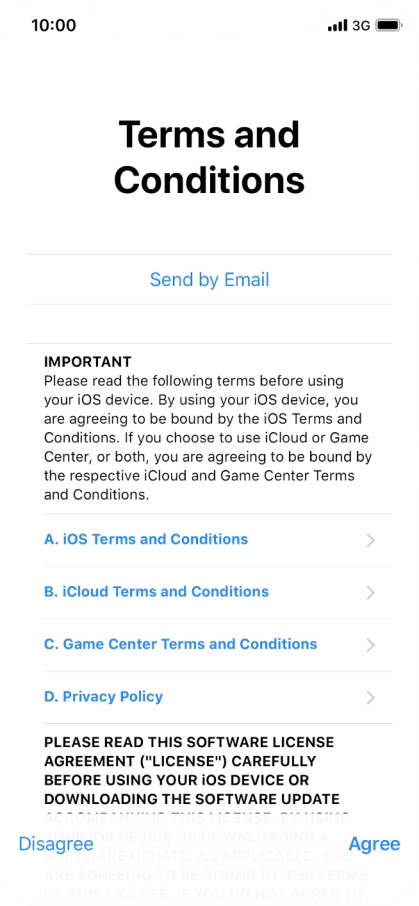
Task: Open A. iOS Terms and Conditions
Action: tap(209, 540)
